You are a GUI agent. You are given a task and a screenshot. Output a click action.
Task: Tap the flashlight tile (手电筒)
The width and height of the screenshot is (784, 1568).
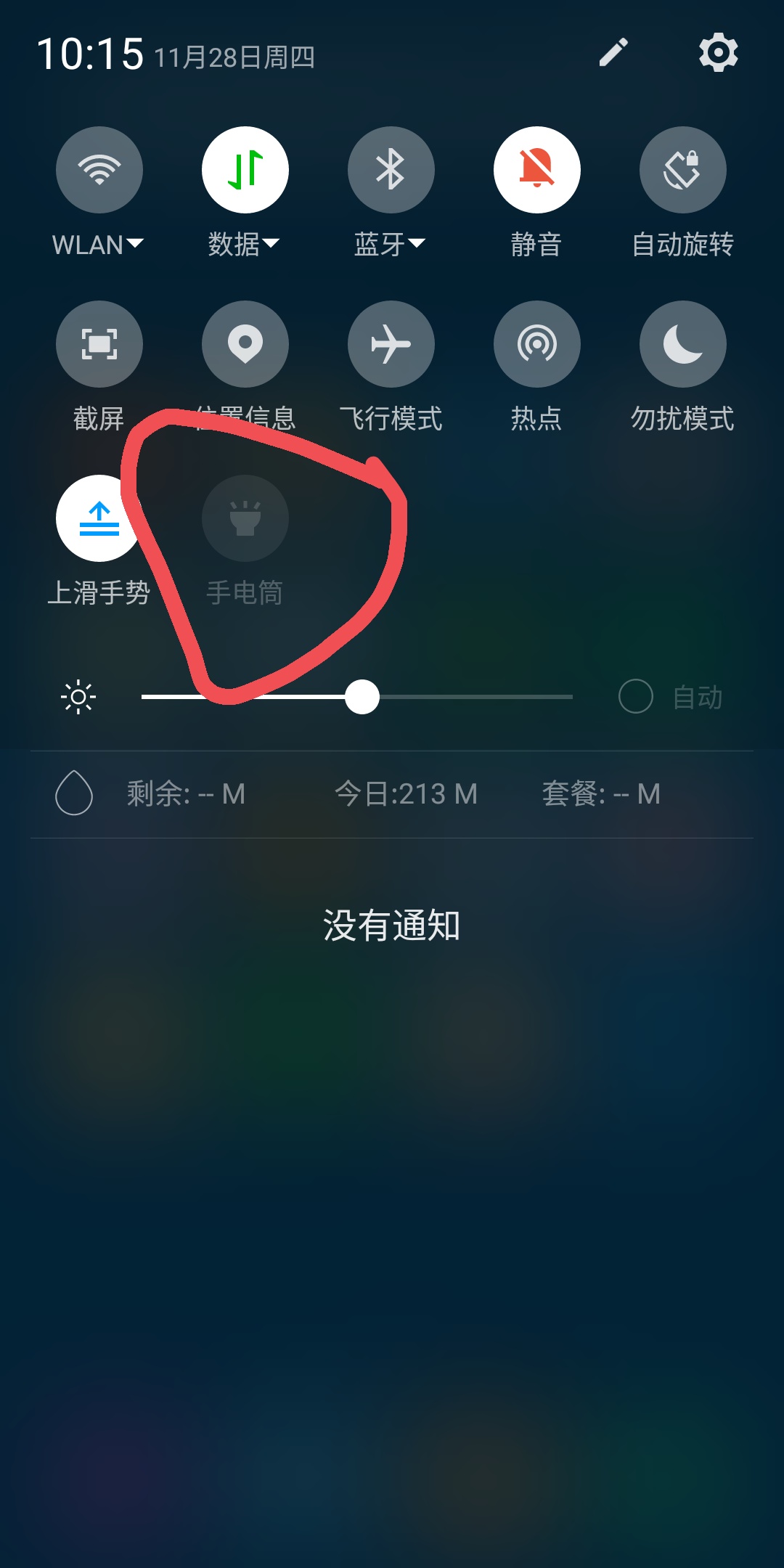tap(245, 518)
